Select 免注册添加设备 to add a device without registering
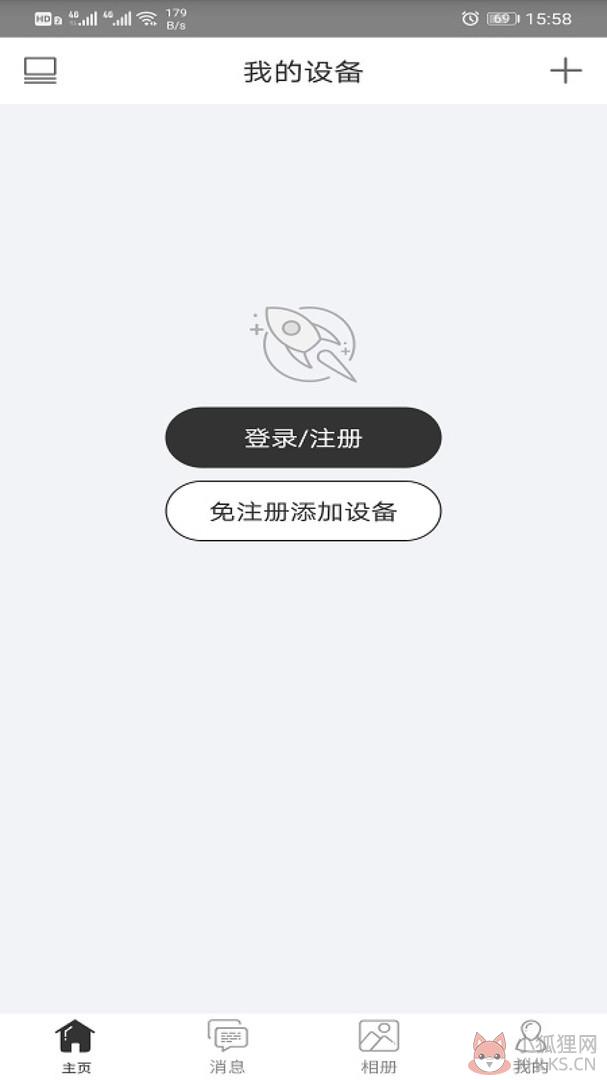Viewport: 607px width, 1080px height. (303, 511)
